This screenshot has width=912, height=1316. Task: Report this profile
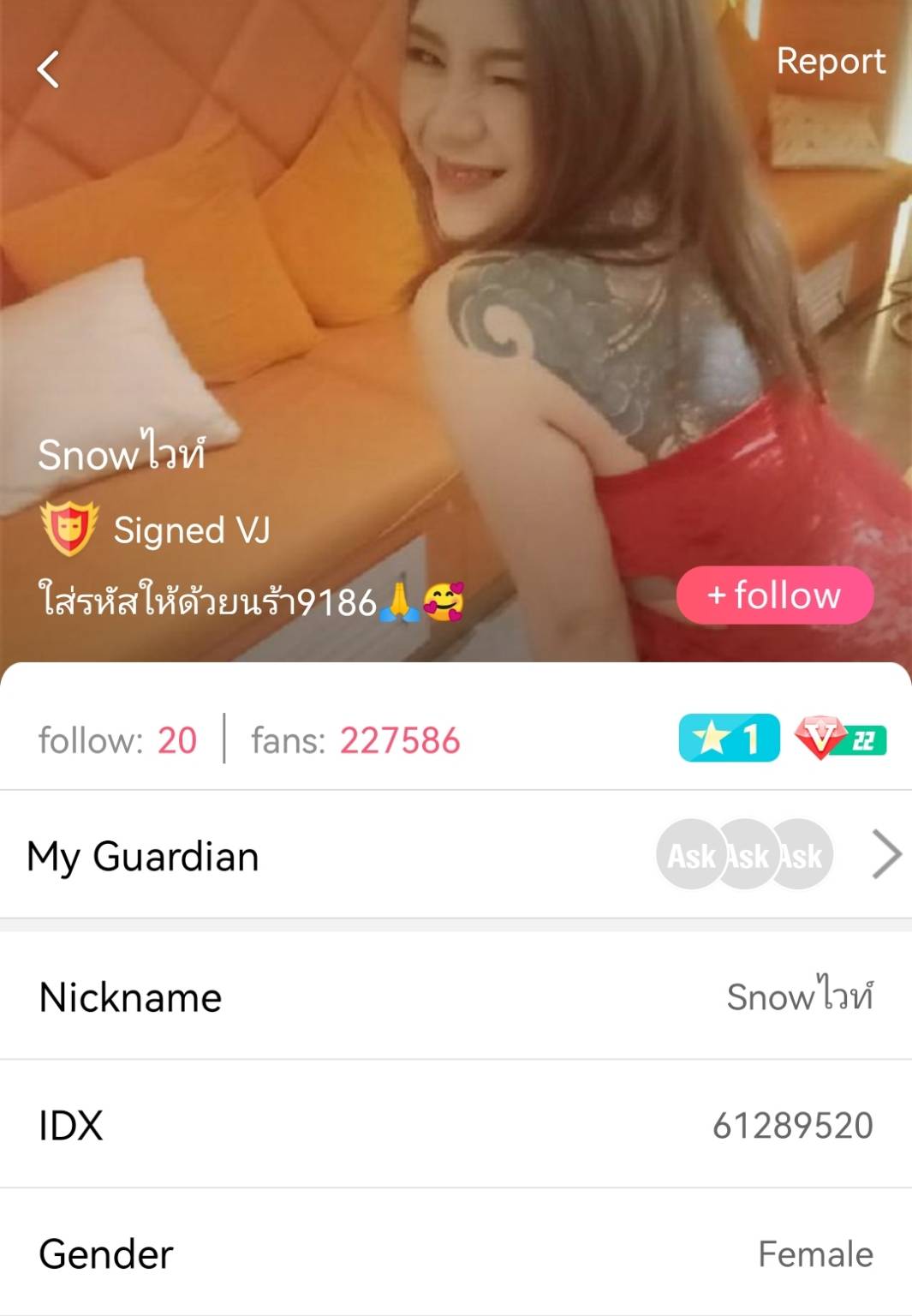(x=830, y=61)
